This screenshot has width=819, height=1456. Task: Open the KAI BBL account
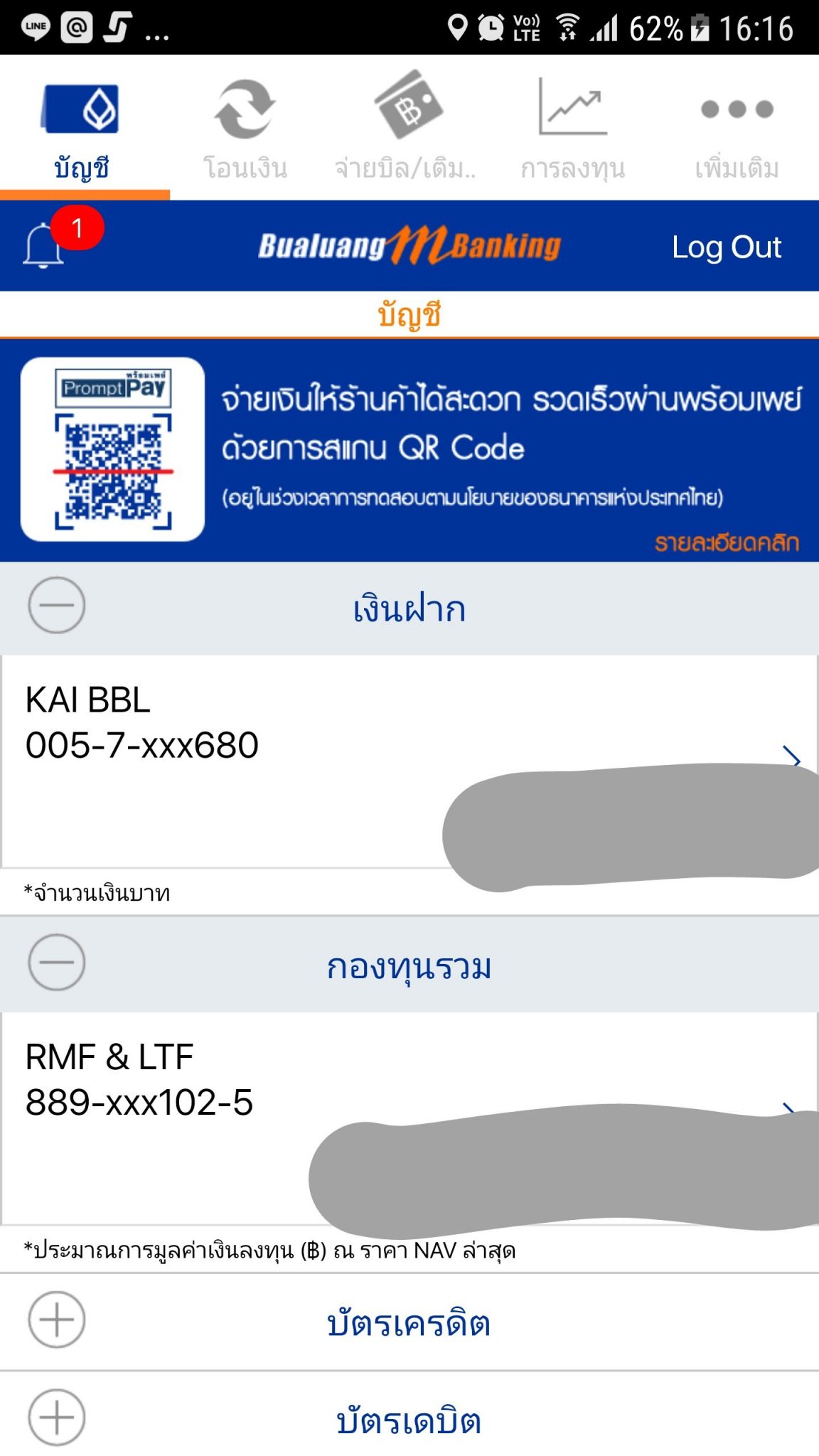tap(409, 761)
